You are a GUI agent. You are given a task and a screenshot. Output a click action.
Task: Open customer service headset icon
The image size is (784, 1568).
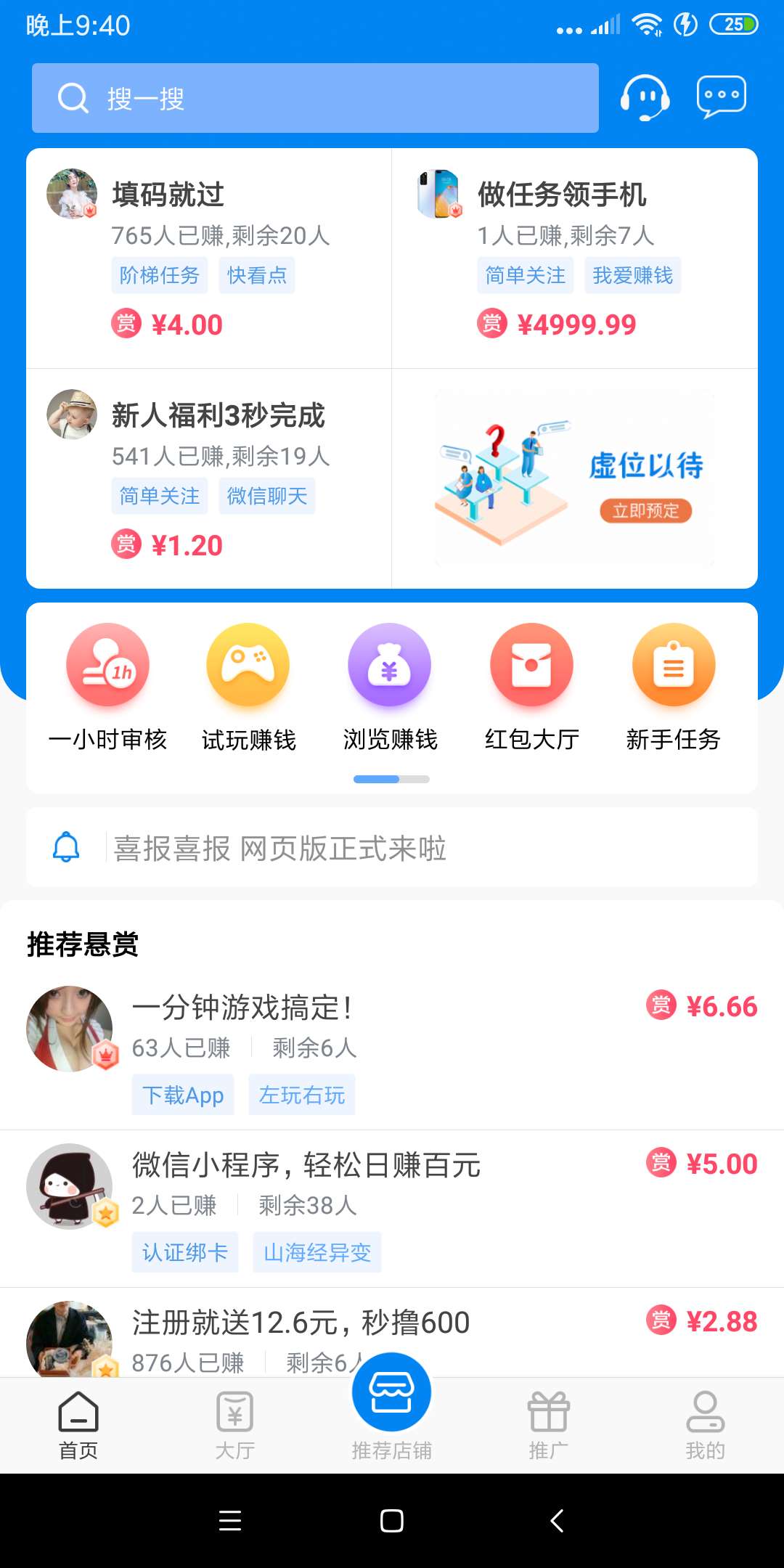tap(644, 97)
